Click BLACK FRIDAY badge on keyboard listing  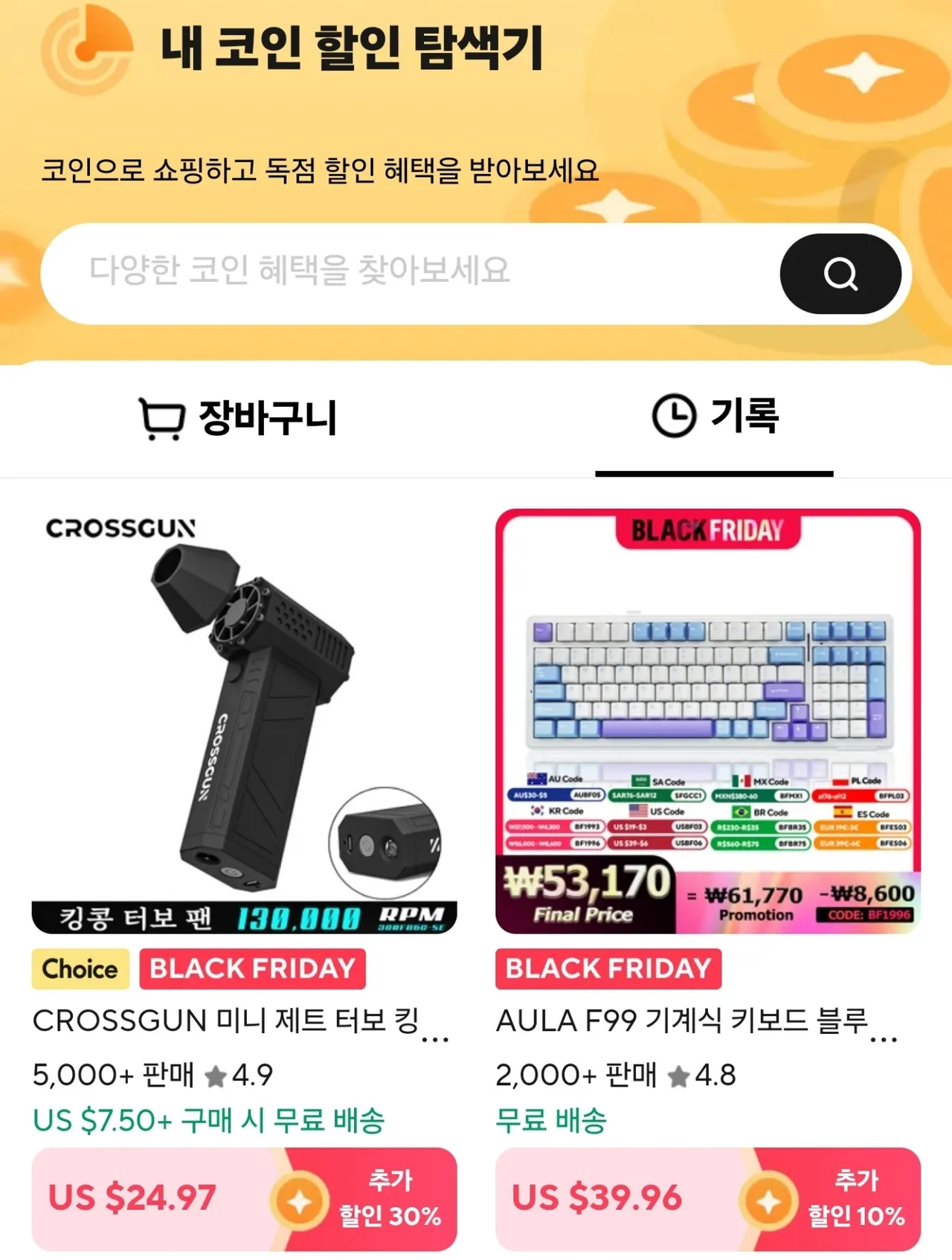click(608, 968)
